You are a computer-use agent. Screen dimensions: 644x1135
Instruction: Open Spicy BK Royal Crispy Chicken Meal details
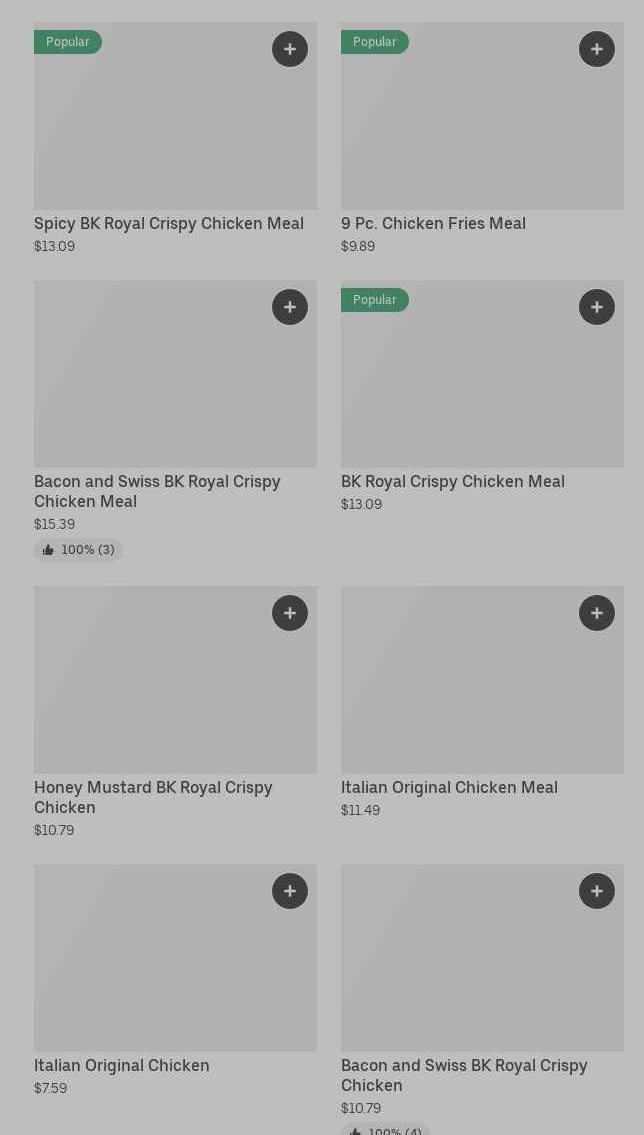[169, 223]
